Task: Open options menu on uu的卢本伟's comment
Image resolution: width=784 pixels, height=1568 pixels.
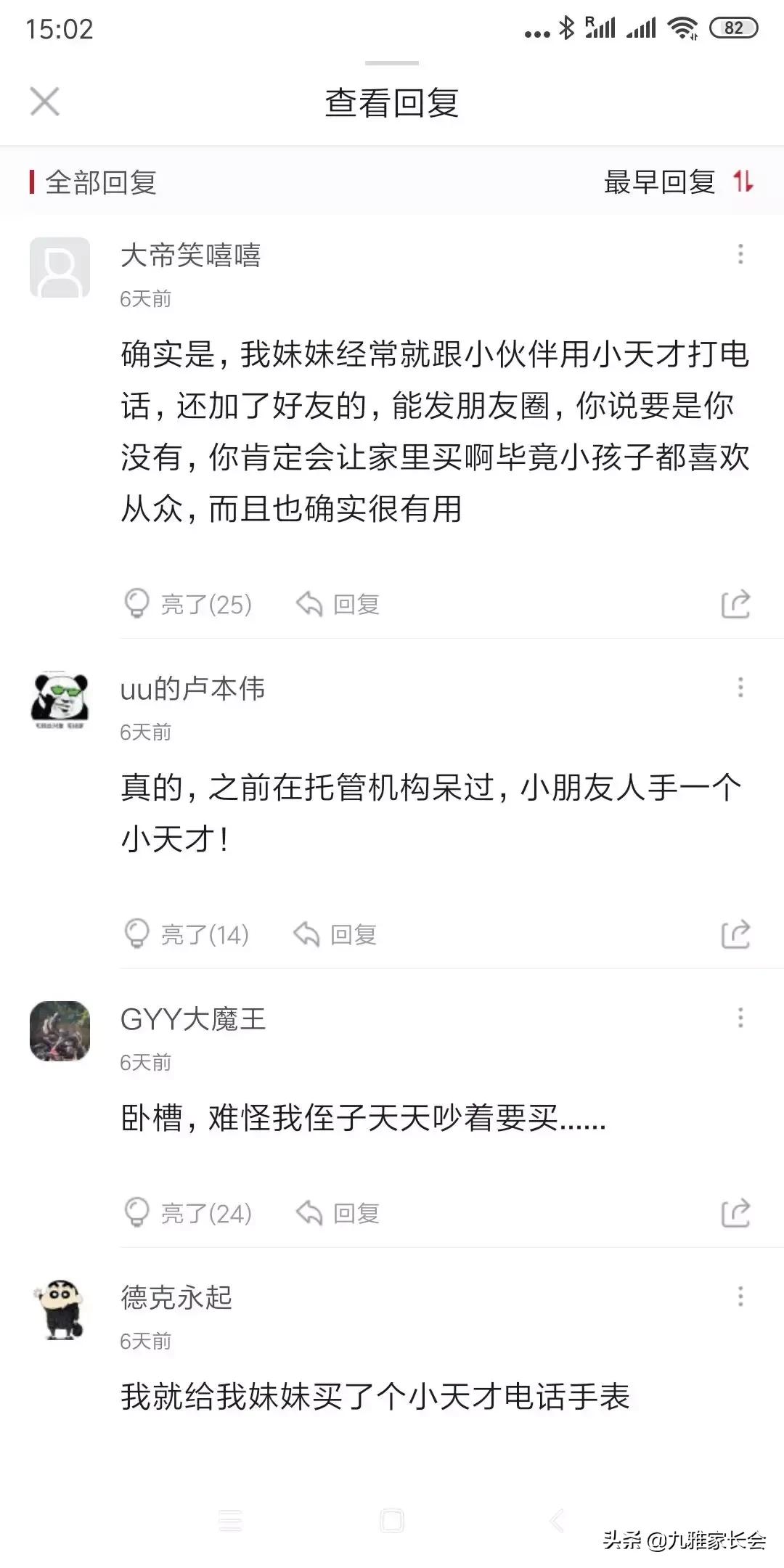Action: tap(740, 686)
